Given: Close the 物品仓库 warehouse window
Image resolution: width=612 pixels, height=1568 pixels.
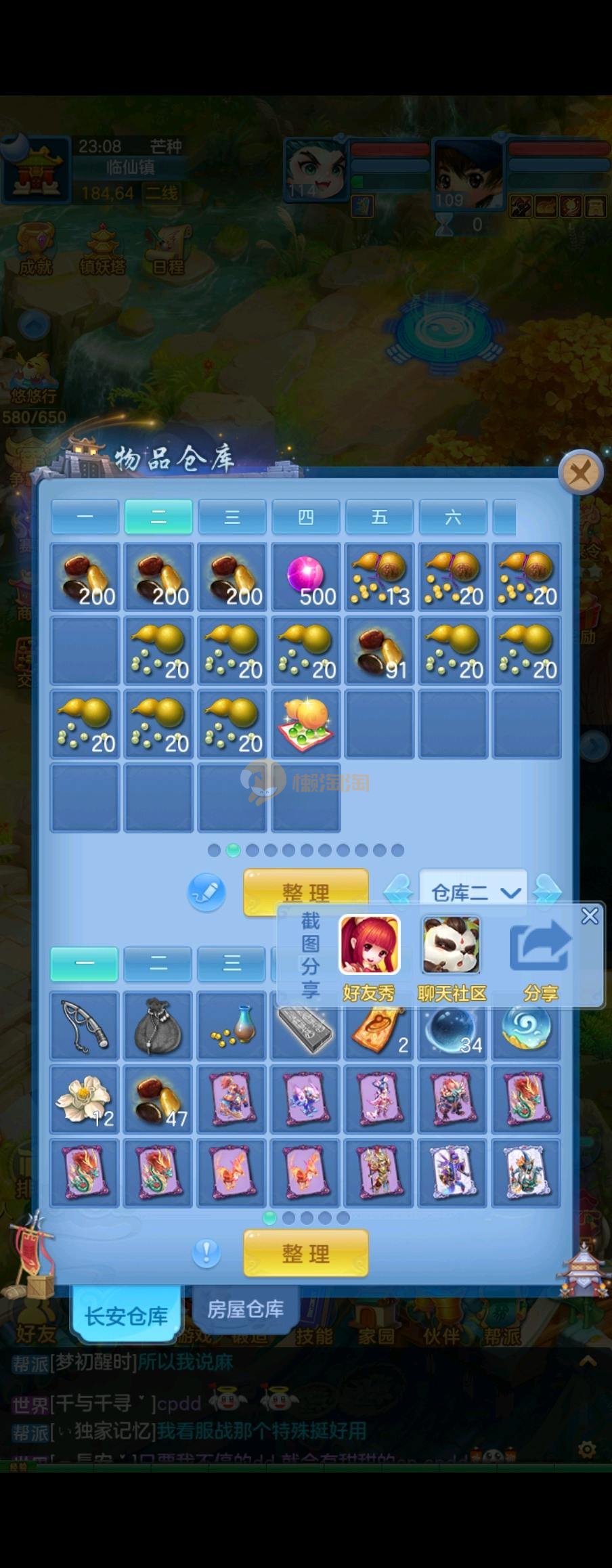Looking at the screenshot, I should [x=580, y=472].
